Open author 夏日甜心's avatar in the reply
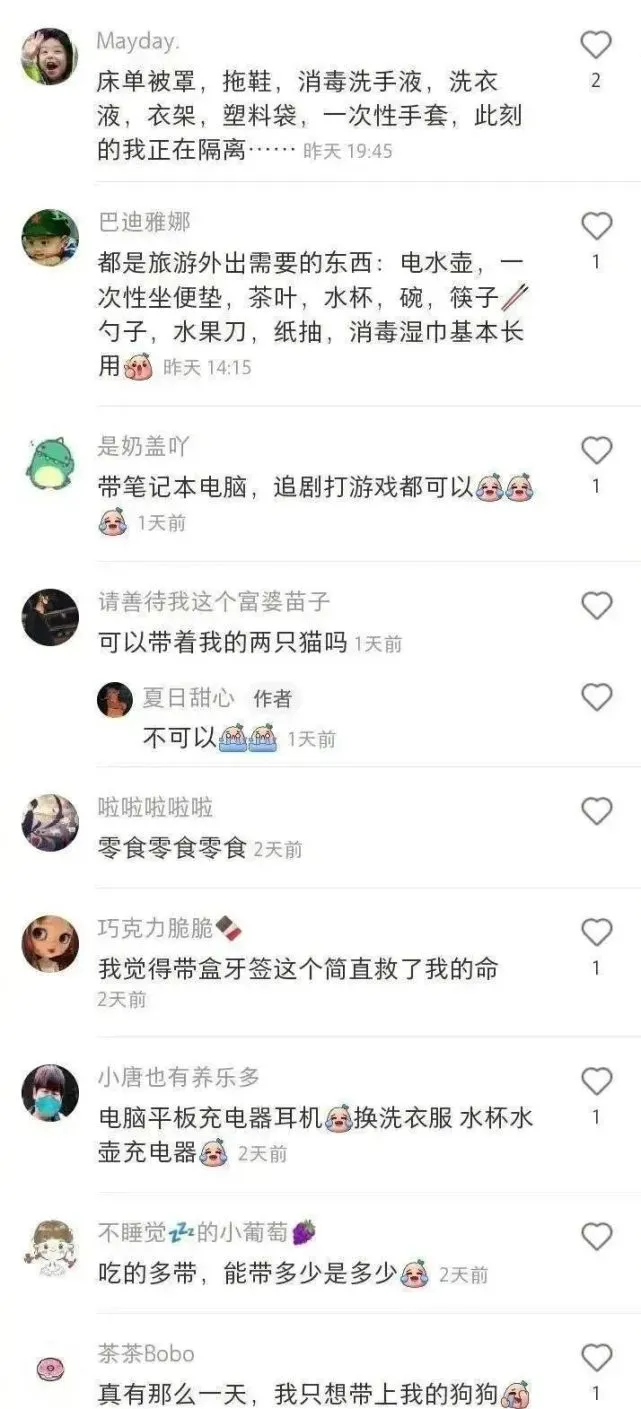The height and width of the screenshot is (1409, 641). (x=115, y=700)
